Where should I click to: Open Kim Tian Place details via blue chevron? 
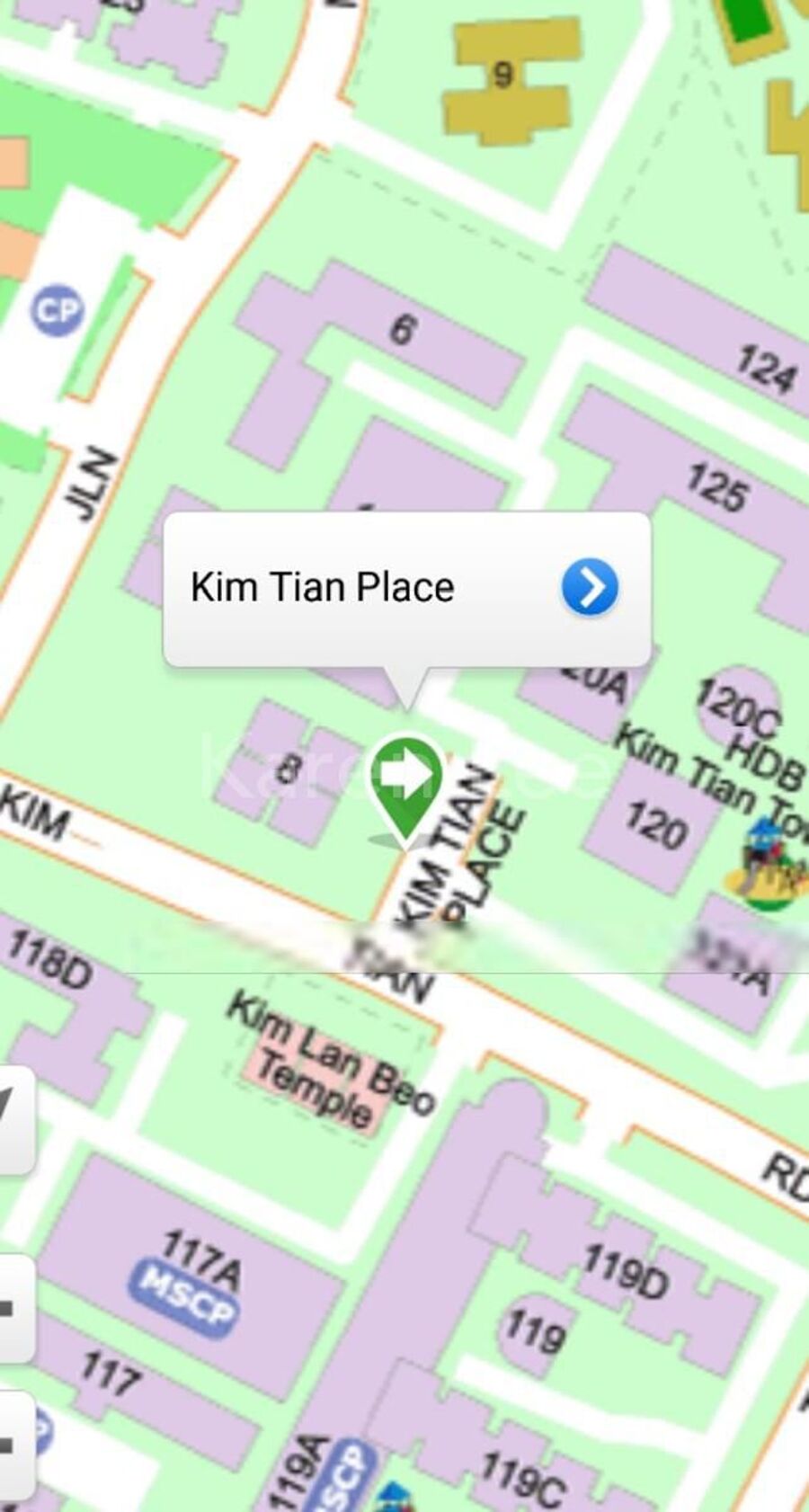590,587
